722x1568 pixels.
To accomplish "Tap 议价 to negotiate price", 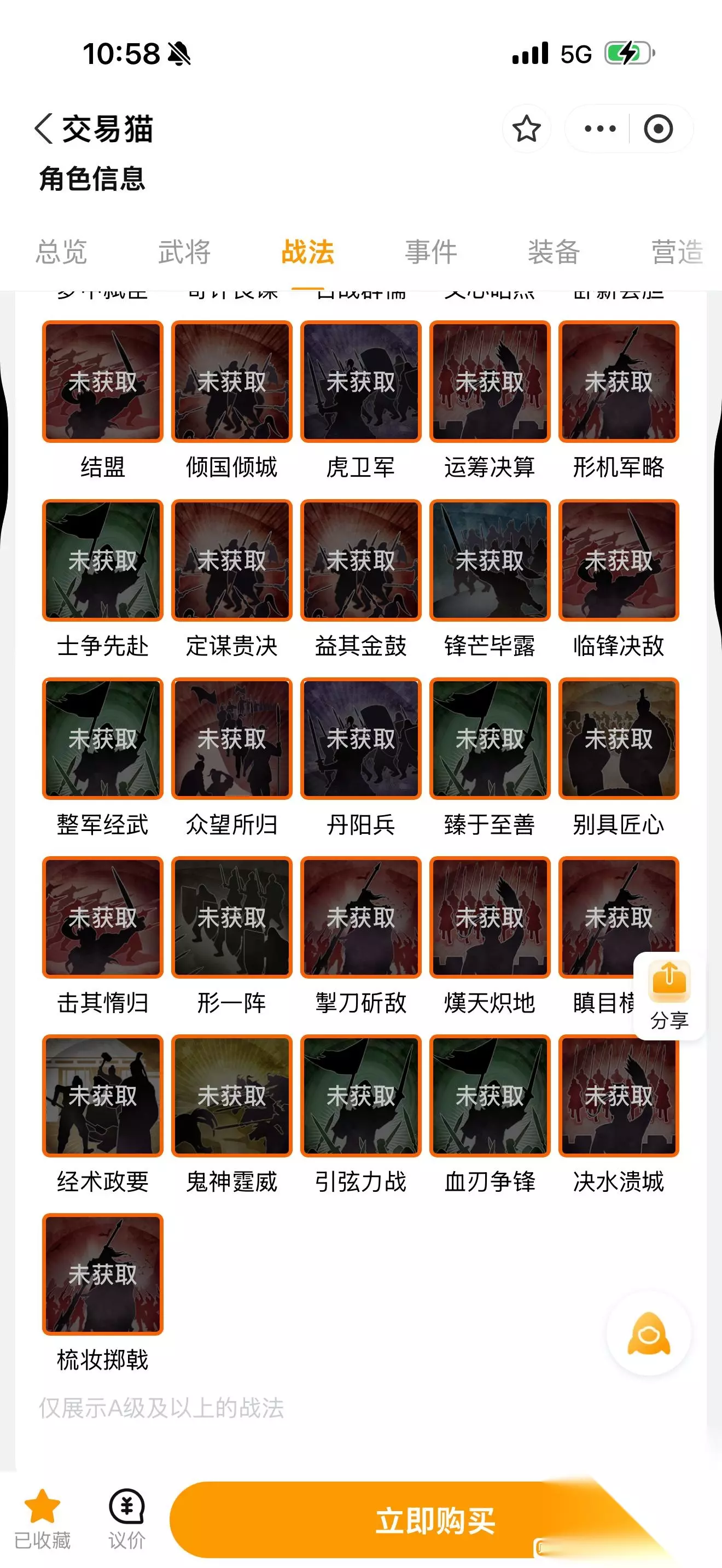I will 127,1519.
